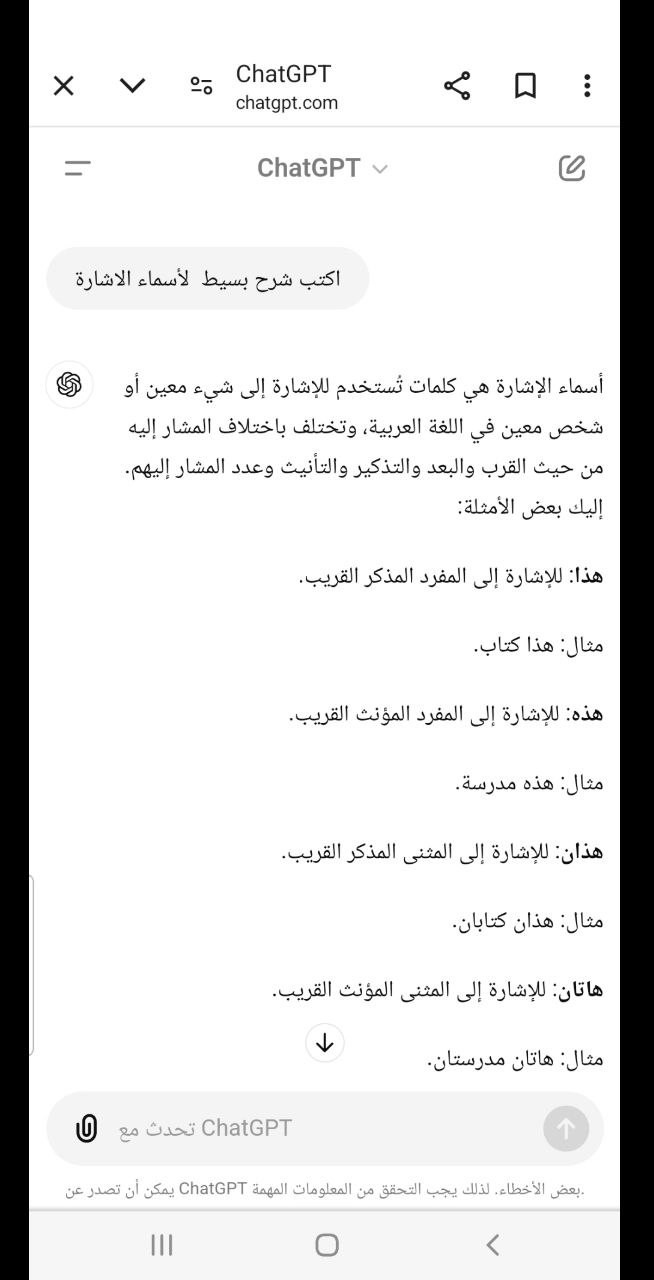Expand the ChatGPT model dropdown
Viewport: 654px width, 1280px height.
coord(322,168)
